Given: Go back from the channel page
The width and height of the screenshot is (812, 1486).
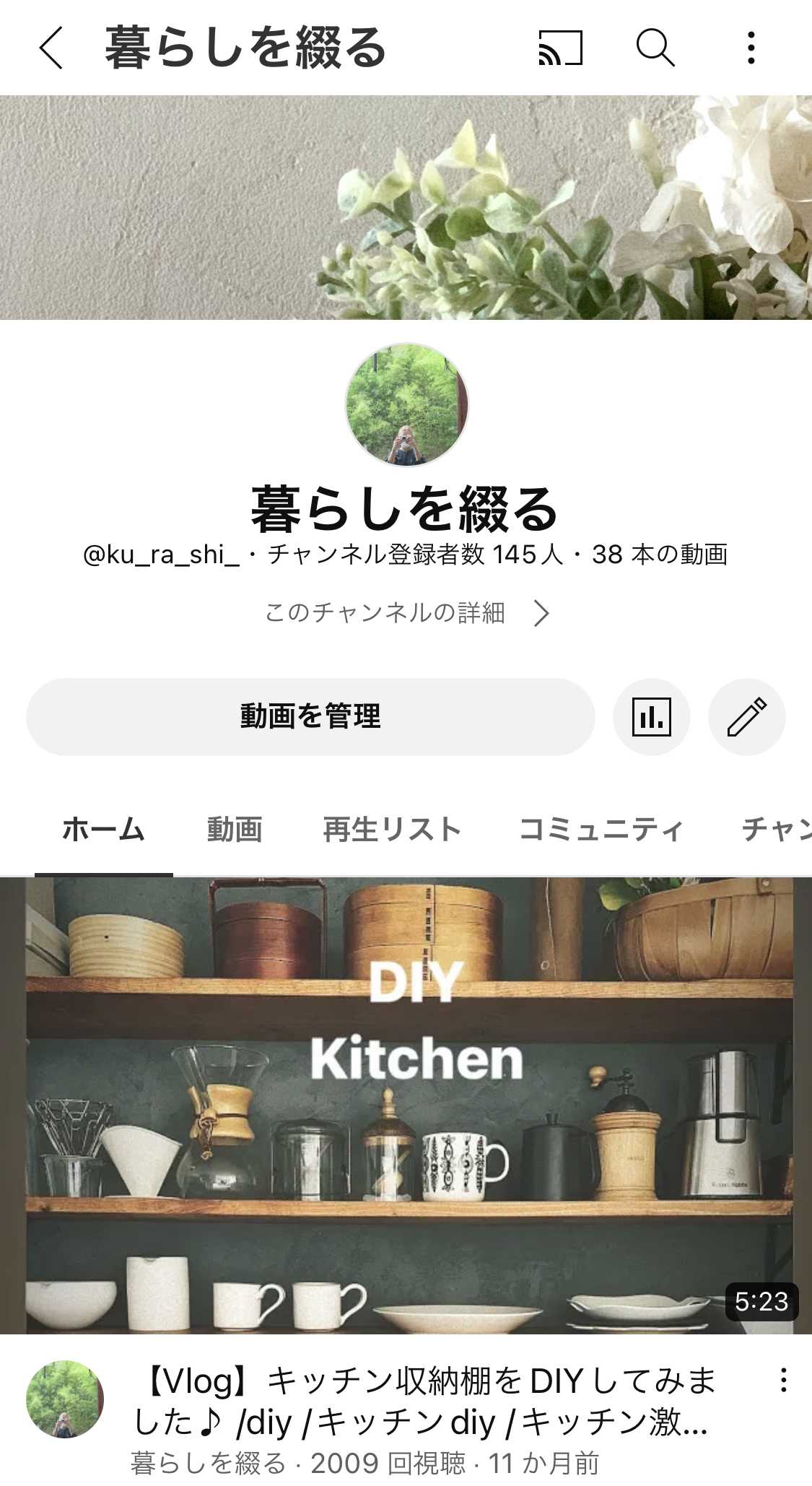Looking at the screenshot, I should 51,48.
